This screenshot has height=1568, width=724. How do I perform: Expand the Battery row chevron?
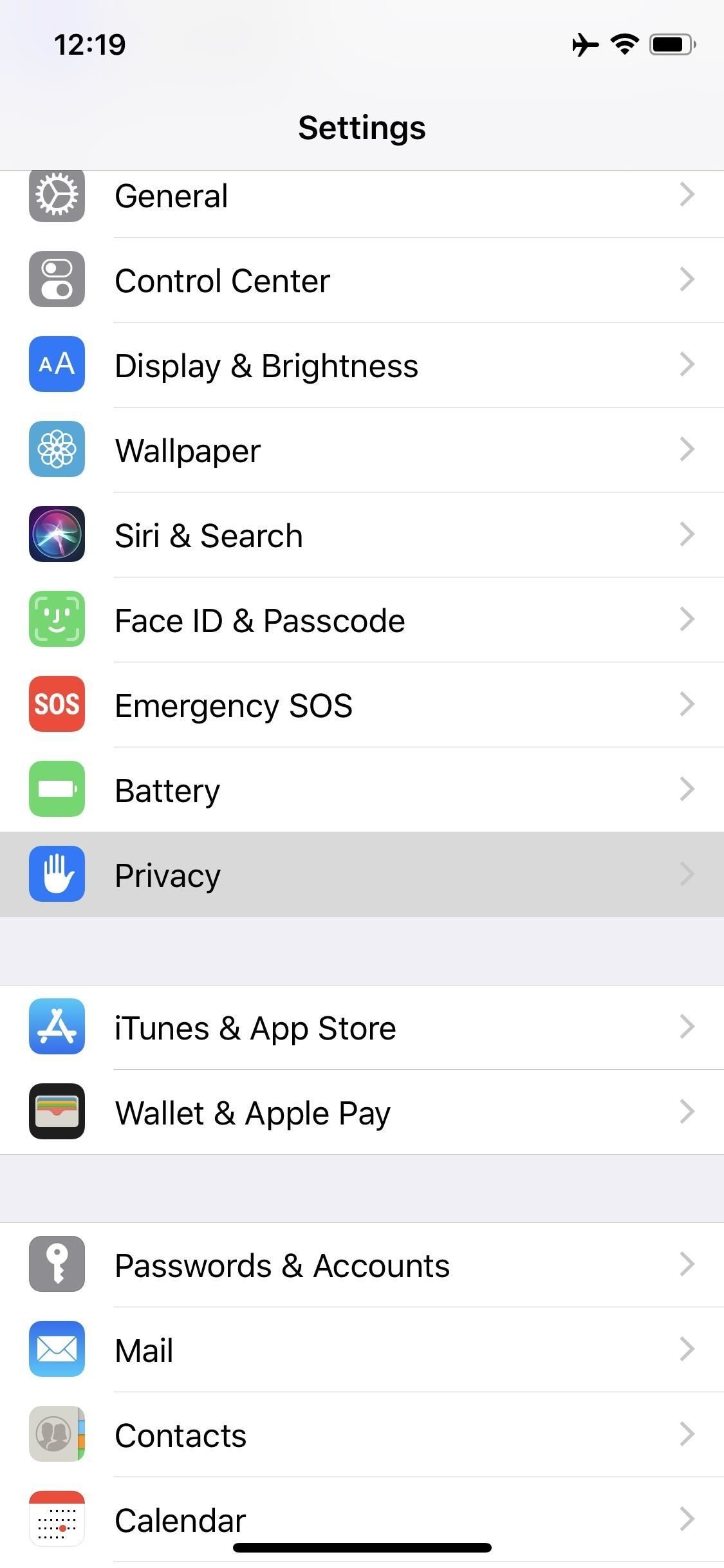pos(687,790)
